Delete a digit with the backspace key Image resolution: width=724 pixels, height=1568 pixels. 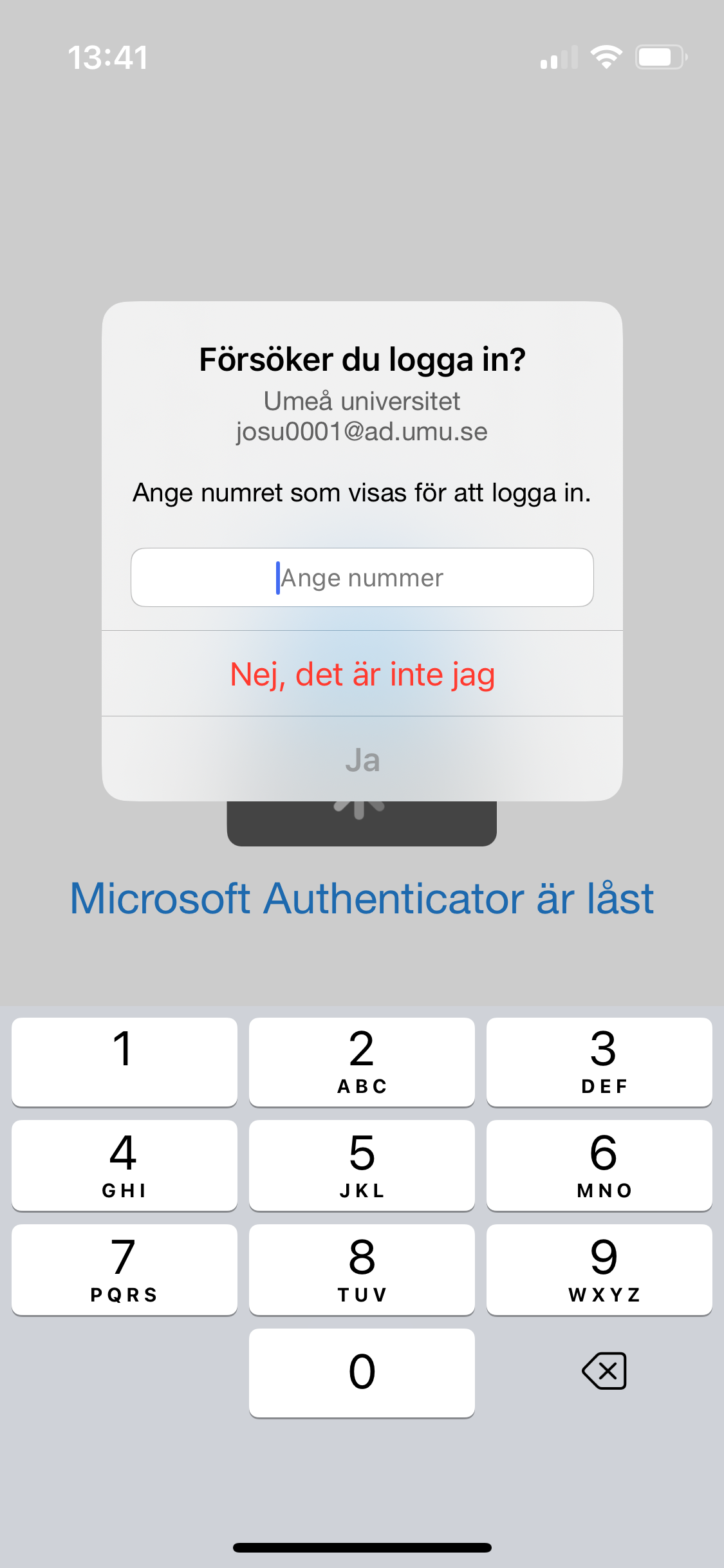pos(604,1371)
